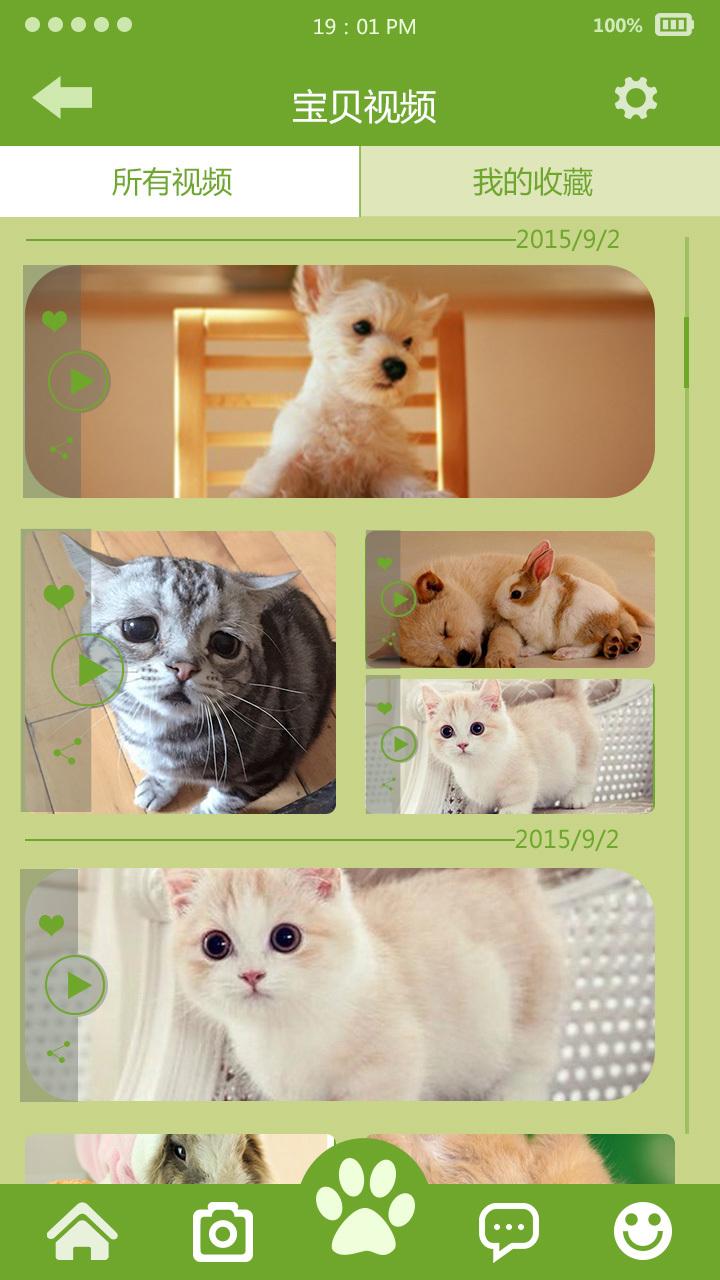Play the puppy and rabbit video
Screen dimensions: 720x1280
398,599
